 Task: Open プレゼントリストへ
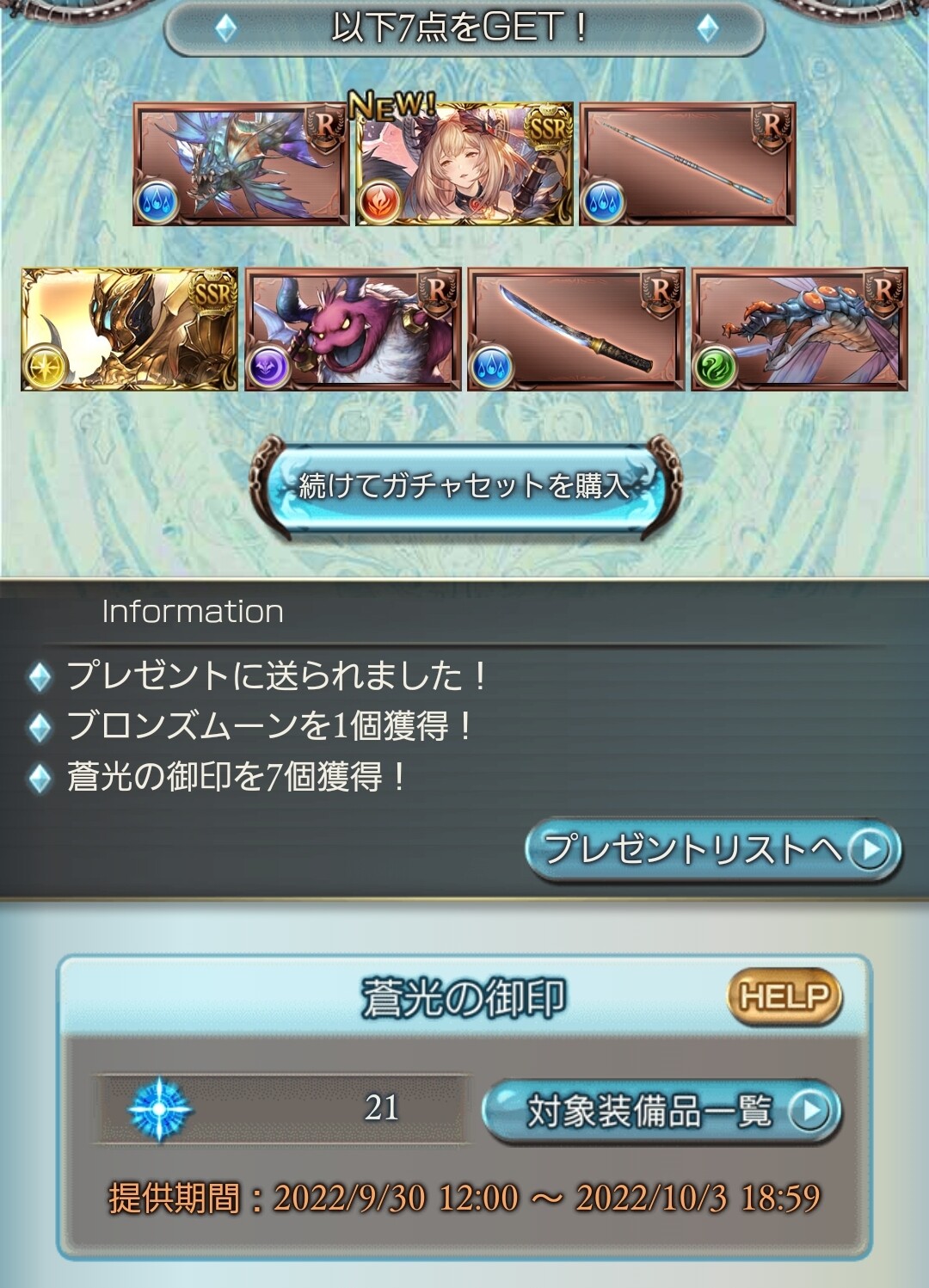tap(712, 850)
